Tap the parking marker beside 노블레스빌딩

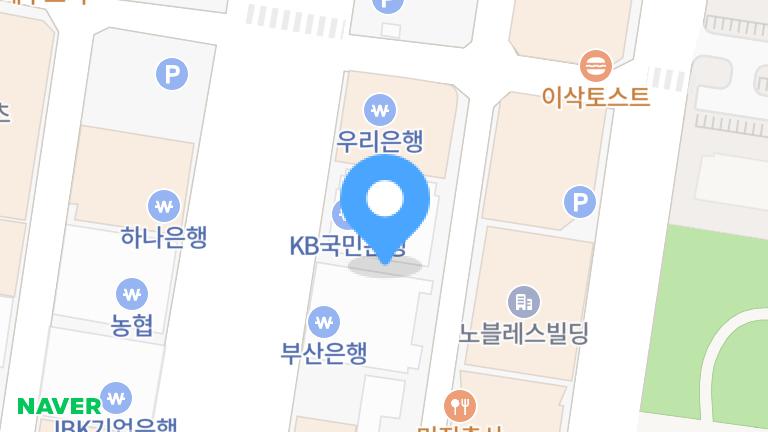[x=579, y=203]
